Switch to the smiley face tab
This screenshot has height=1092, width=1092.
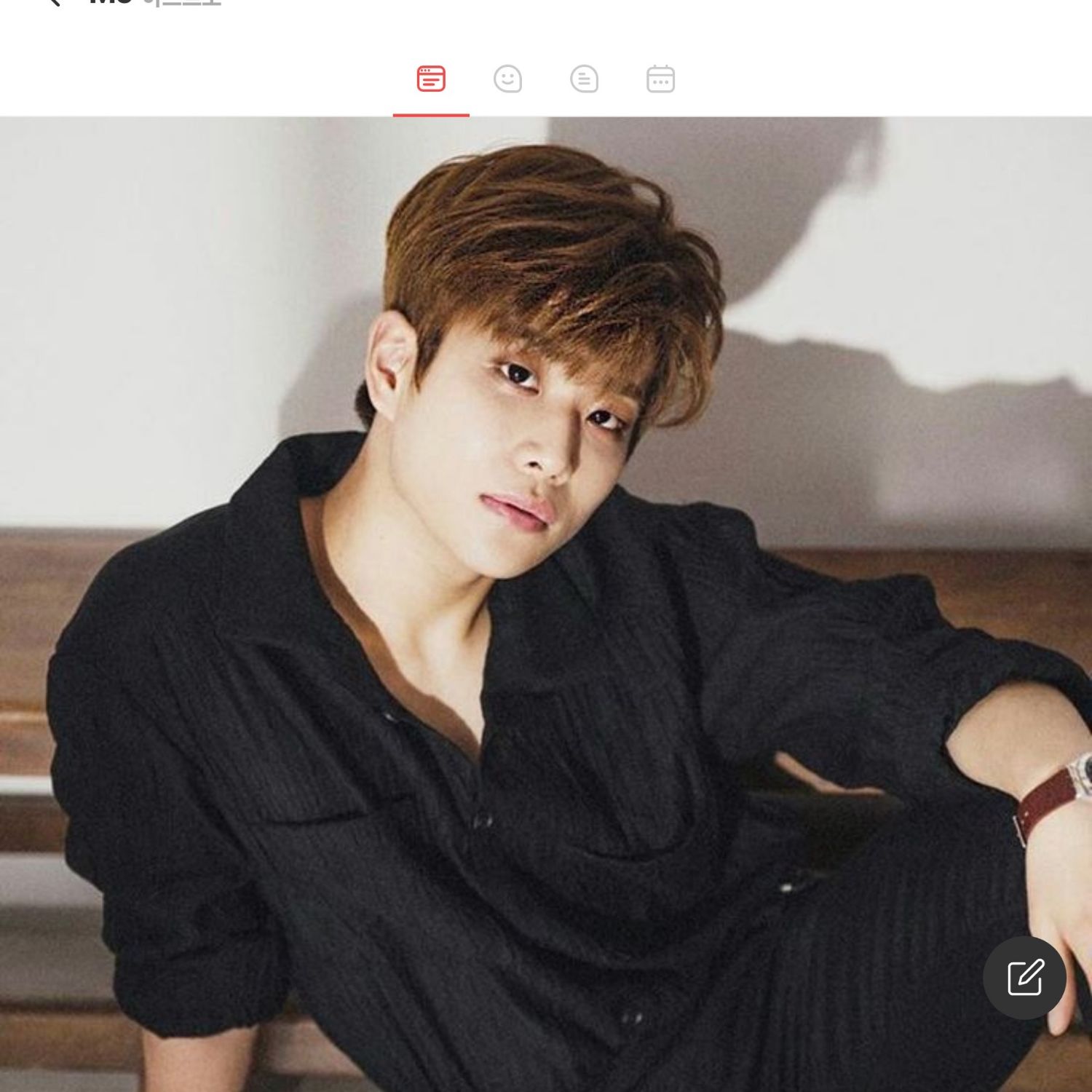507,79
